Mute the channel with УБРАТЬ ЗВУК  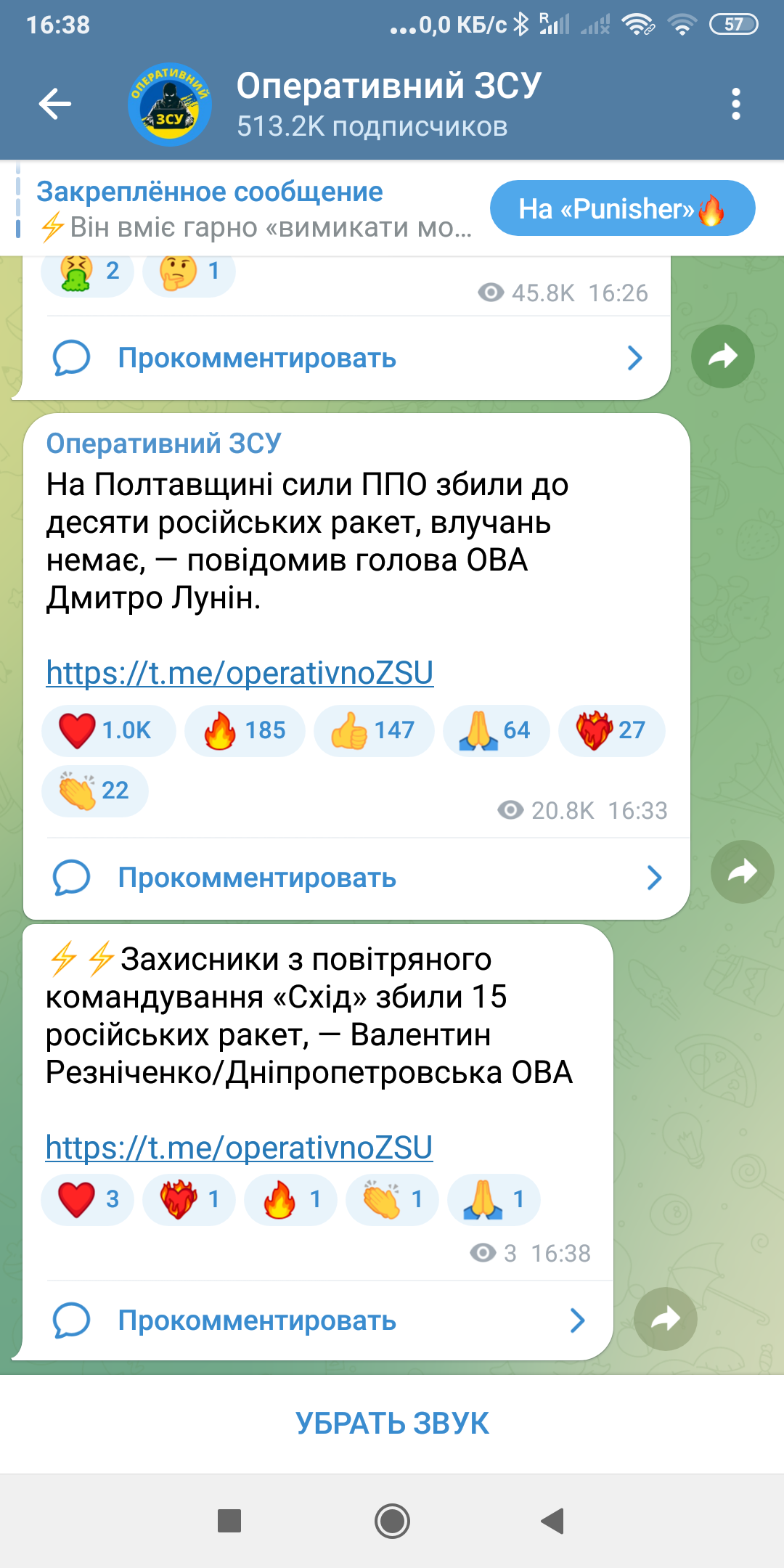coord(392,1424)
